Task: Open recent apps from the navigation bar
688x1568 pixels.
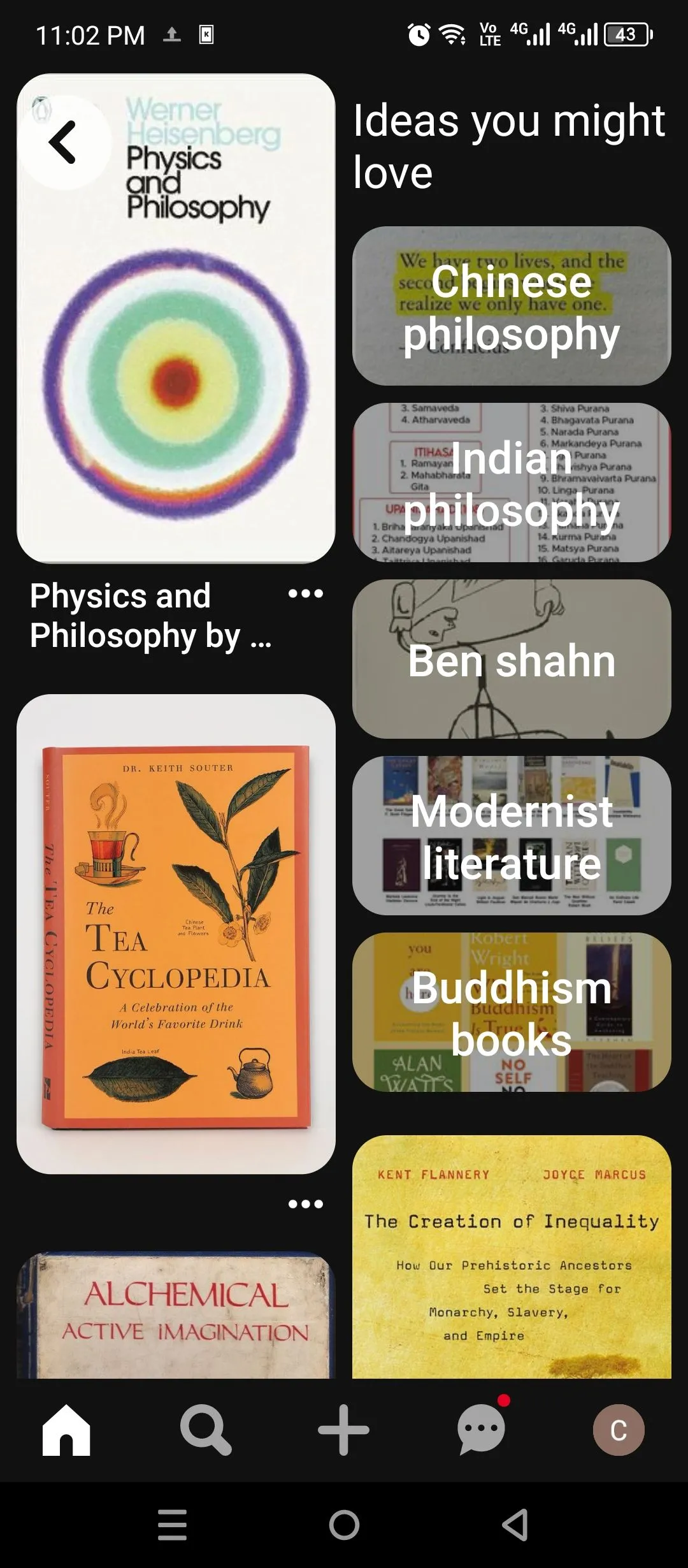Action: pos(172,1525)
